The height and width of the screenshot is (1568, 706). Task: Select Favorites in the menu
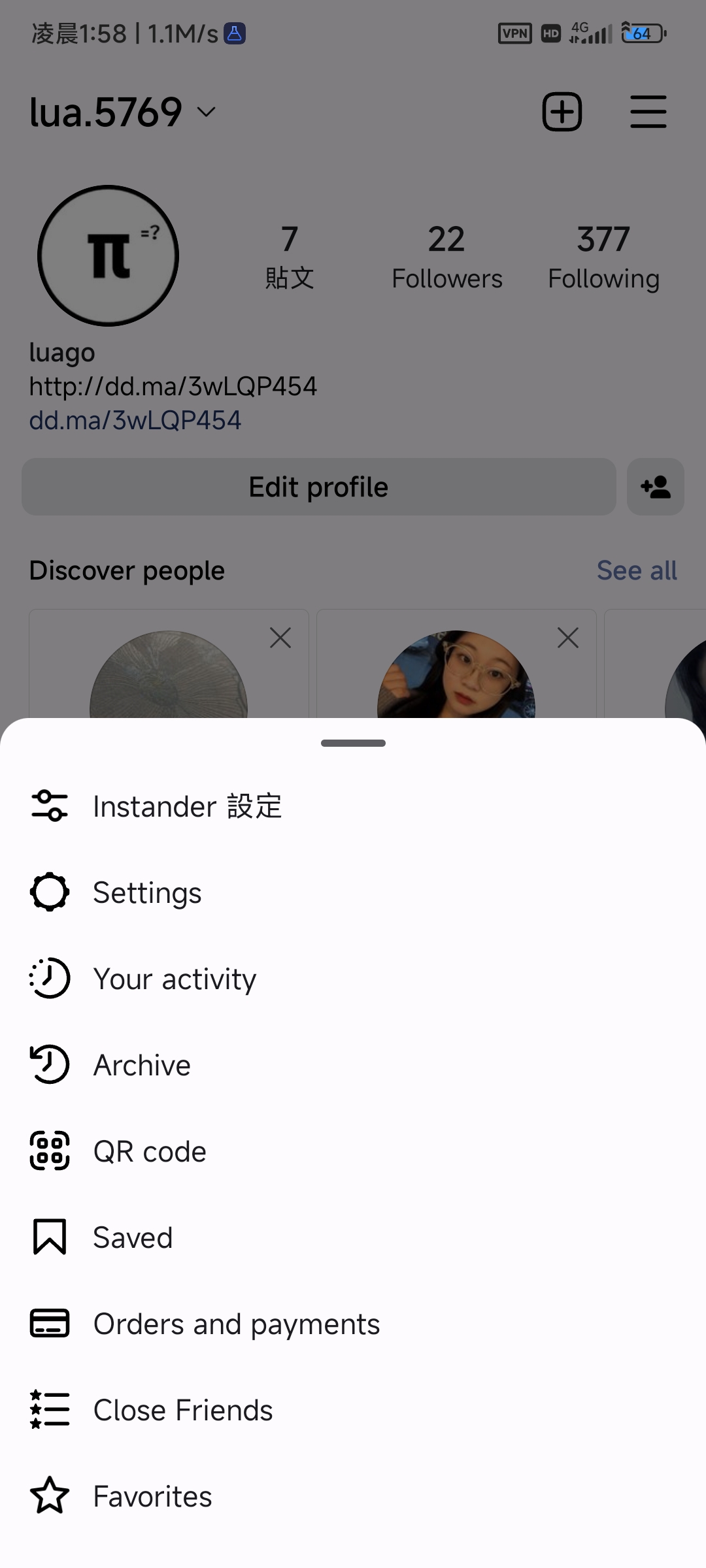pyautogui.click(x=152, y=1496)
